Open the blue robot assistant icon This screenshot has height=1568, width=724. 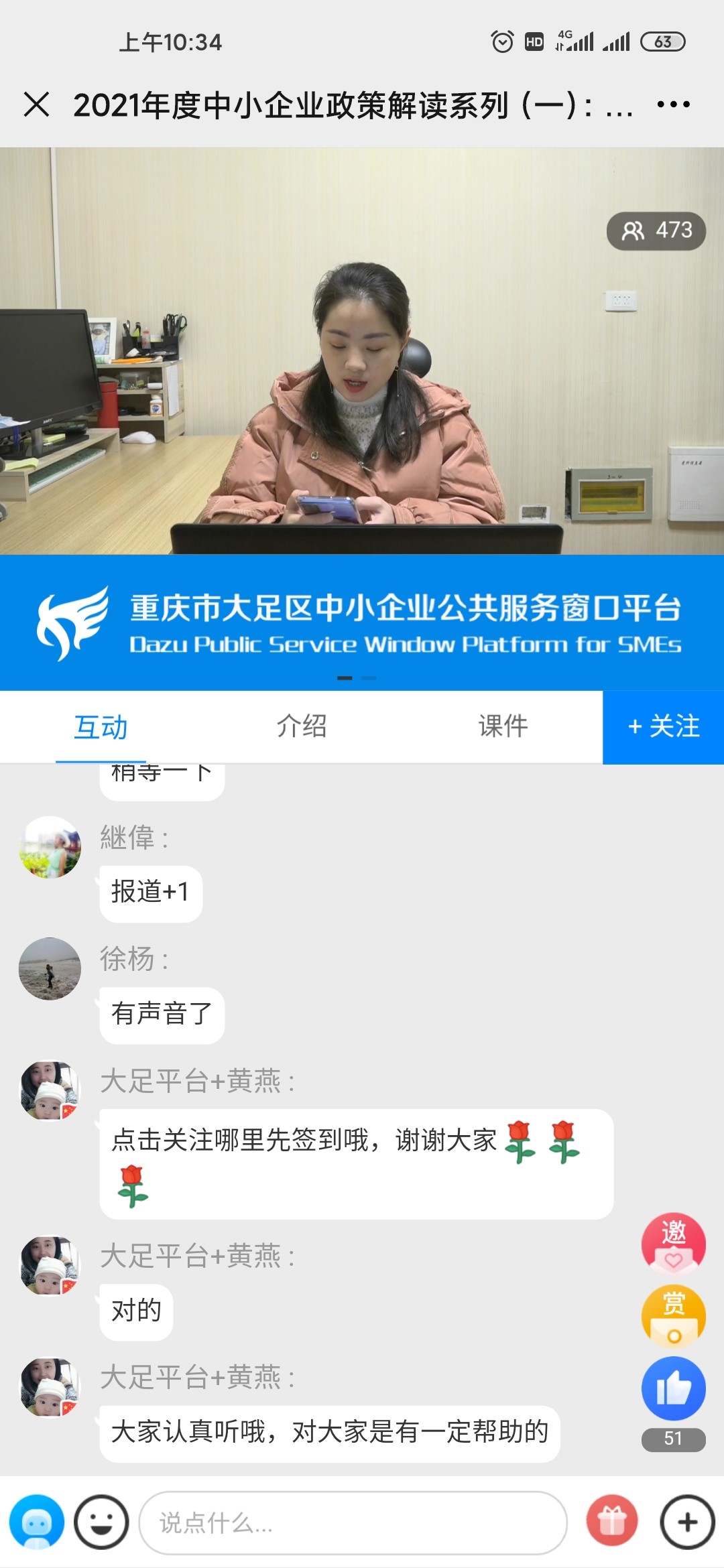coord(37,1522)
